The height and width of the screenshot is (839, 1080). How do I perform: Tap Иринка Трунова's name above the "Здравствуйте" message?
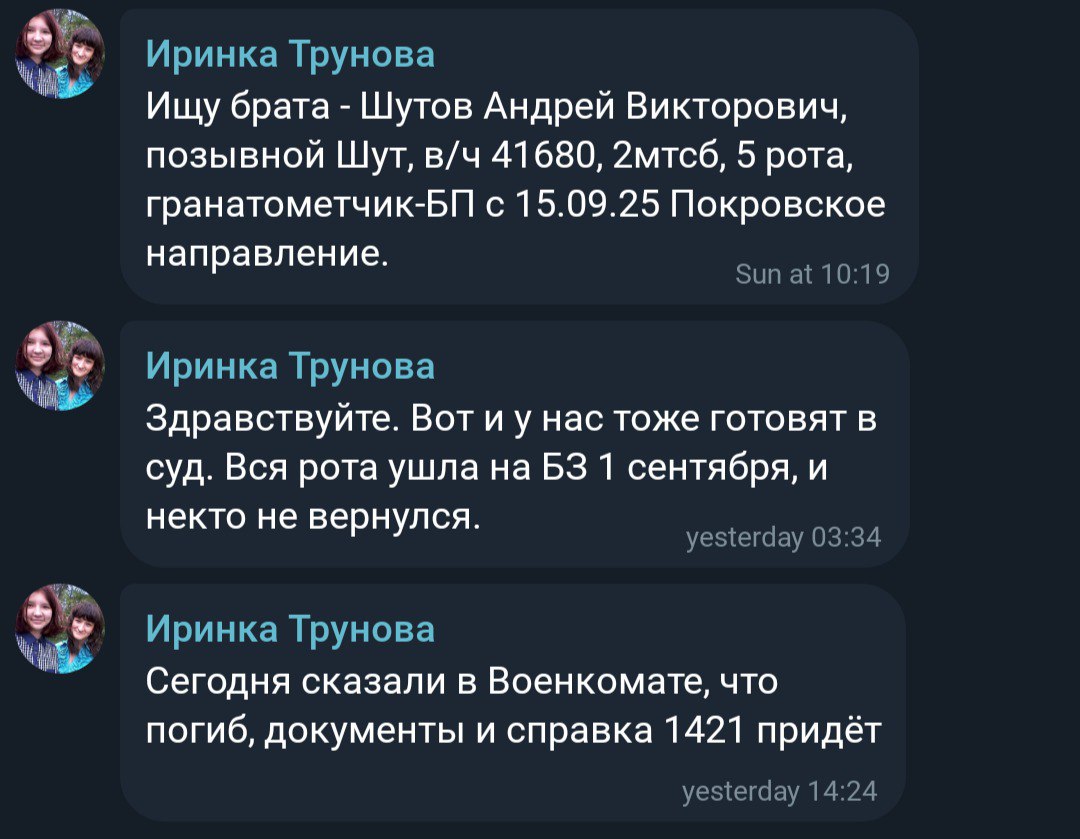290,367
